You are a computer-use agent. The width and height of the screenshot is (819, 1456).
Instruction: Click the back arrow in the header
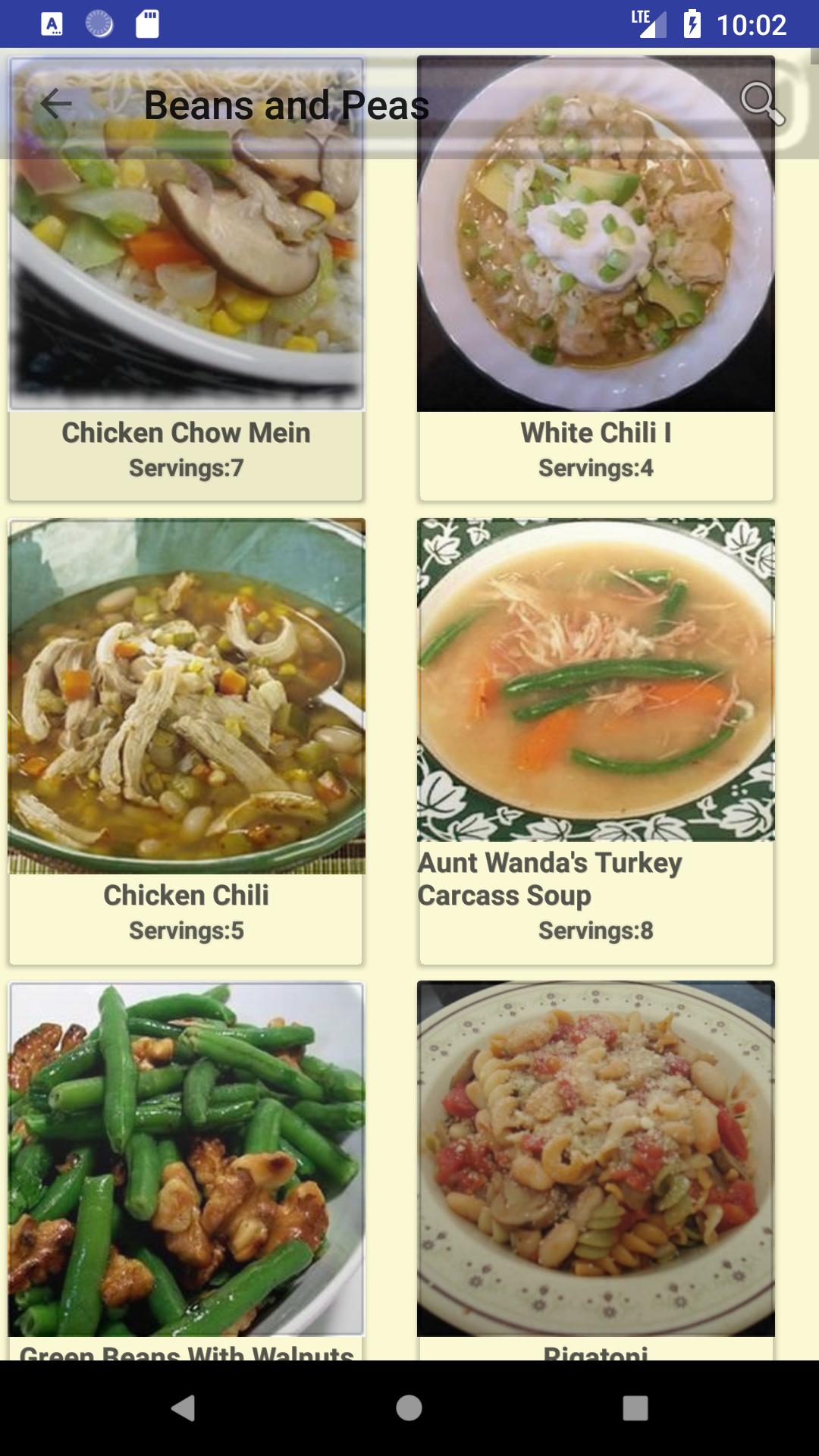pyautogui.click(x=55, y=105)
